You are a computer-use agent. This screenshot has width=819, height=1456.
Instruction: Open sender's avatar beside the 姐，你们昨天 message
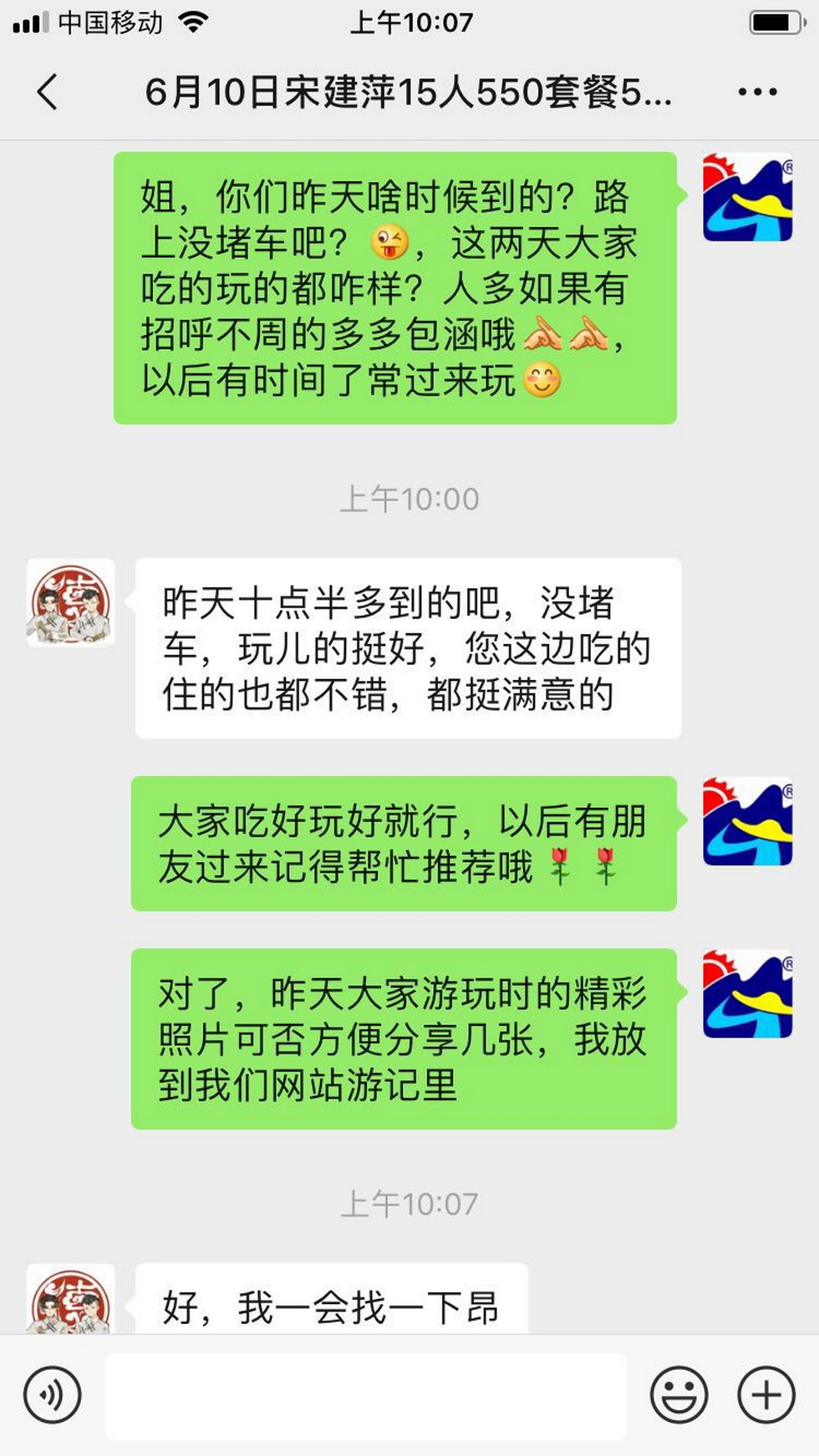(747, 197)
